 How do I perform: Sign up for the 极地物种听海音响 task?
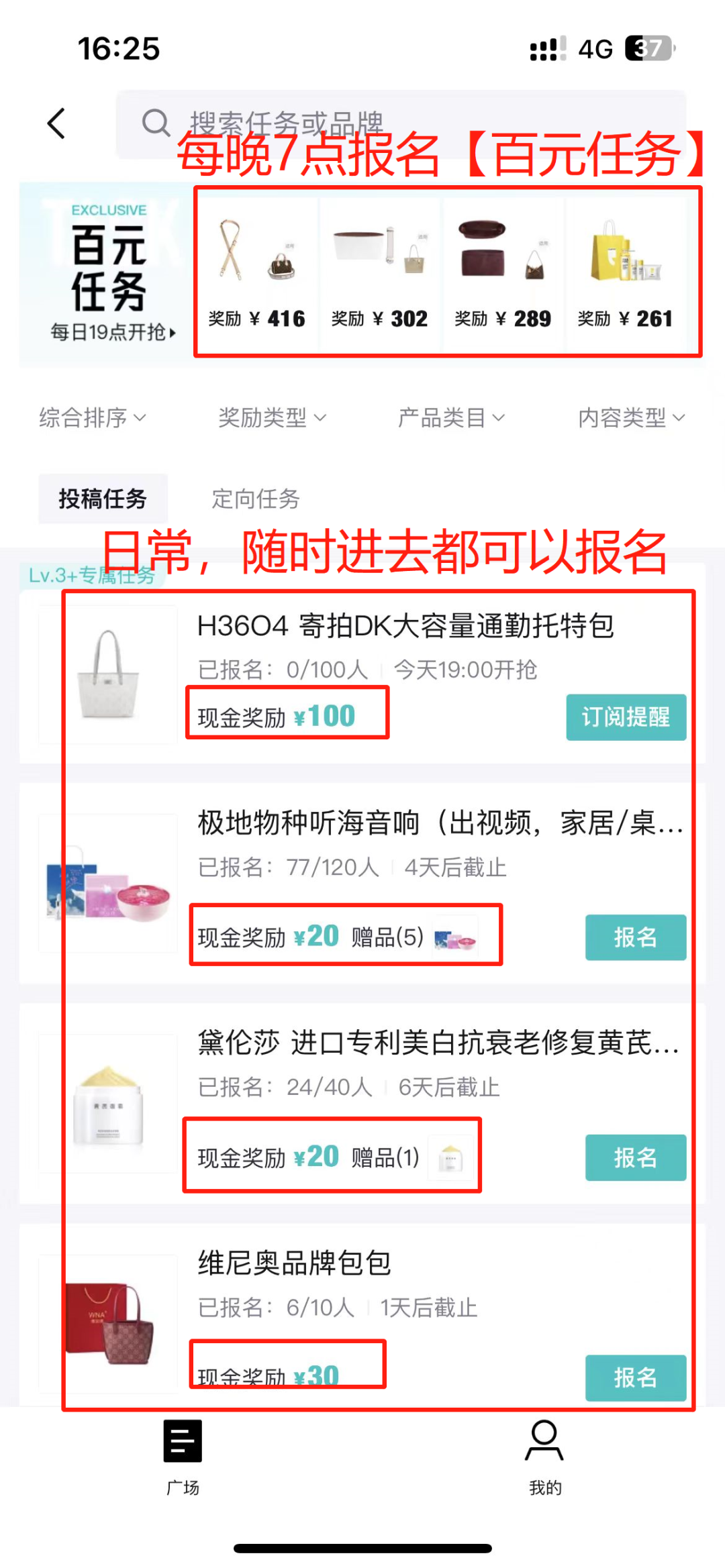tap(636, 937)
